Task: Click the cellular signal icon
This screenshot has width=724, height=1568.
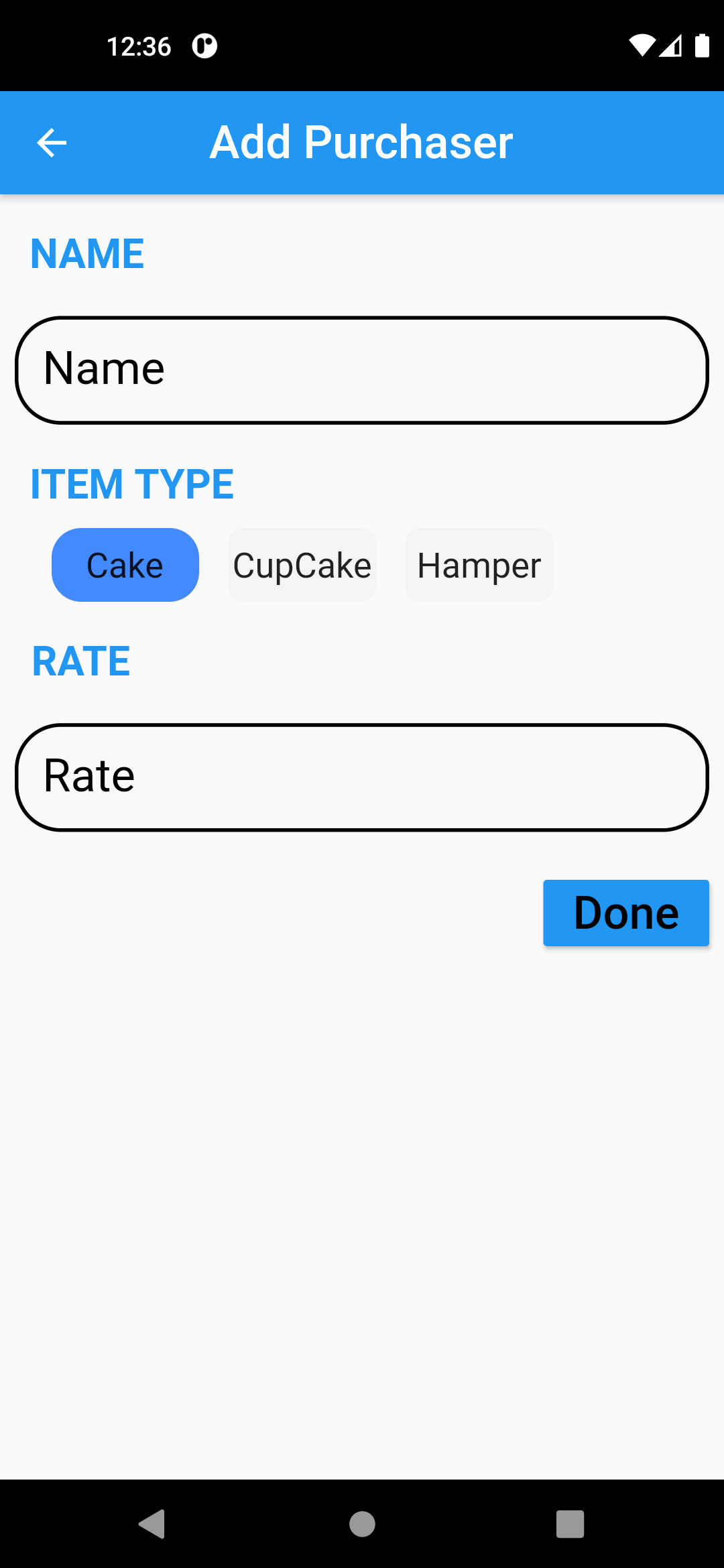Action: [x=673, y=46]
